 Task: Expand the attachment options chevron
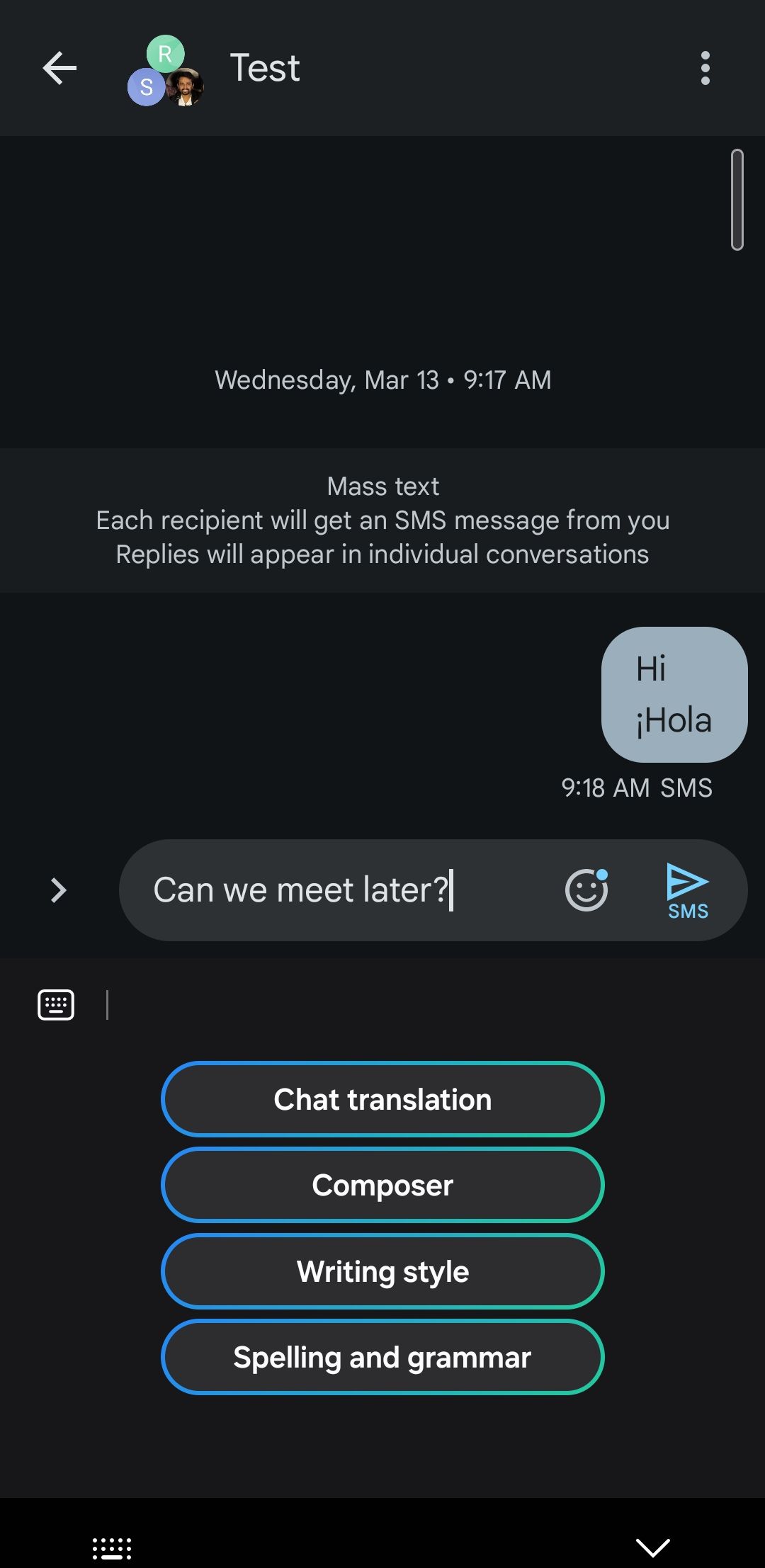(59, 890)
